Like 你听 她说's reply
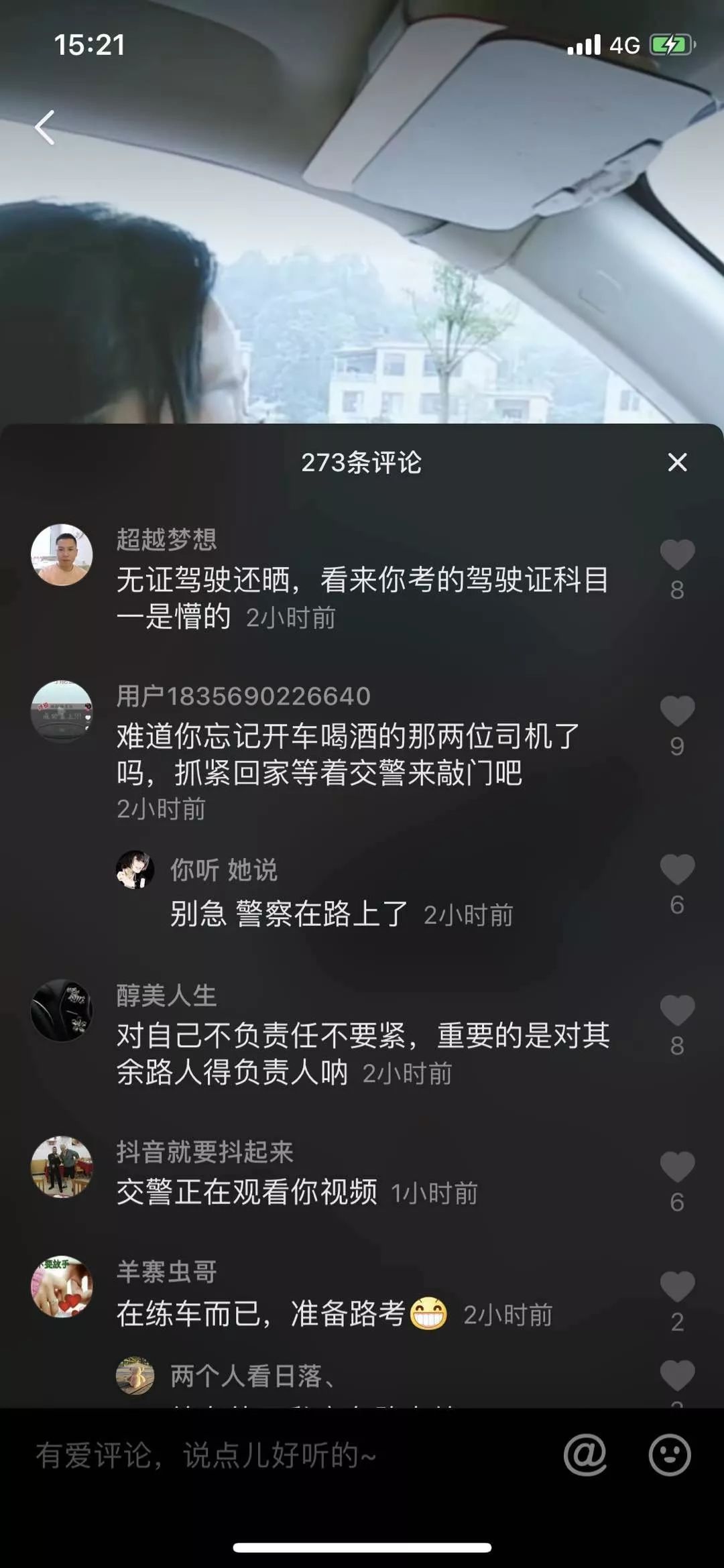The height and width of the screenshot is (1568, 724). click(x=677, y=869)
